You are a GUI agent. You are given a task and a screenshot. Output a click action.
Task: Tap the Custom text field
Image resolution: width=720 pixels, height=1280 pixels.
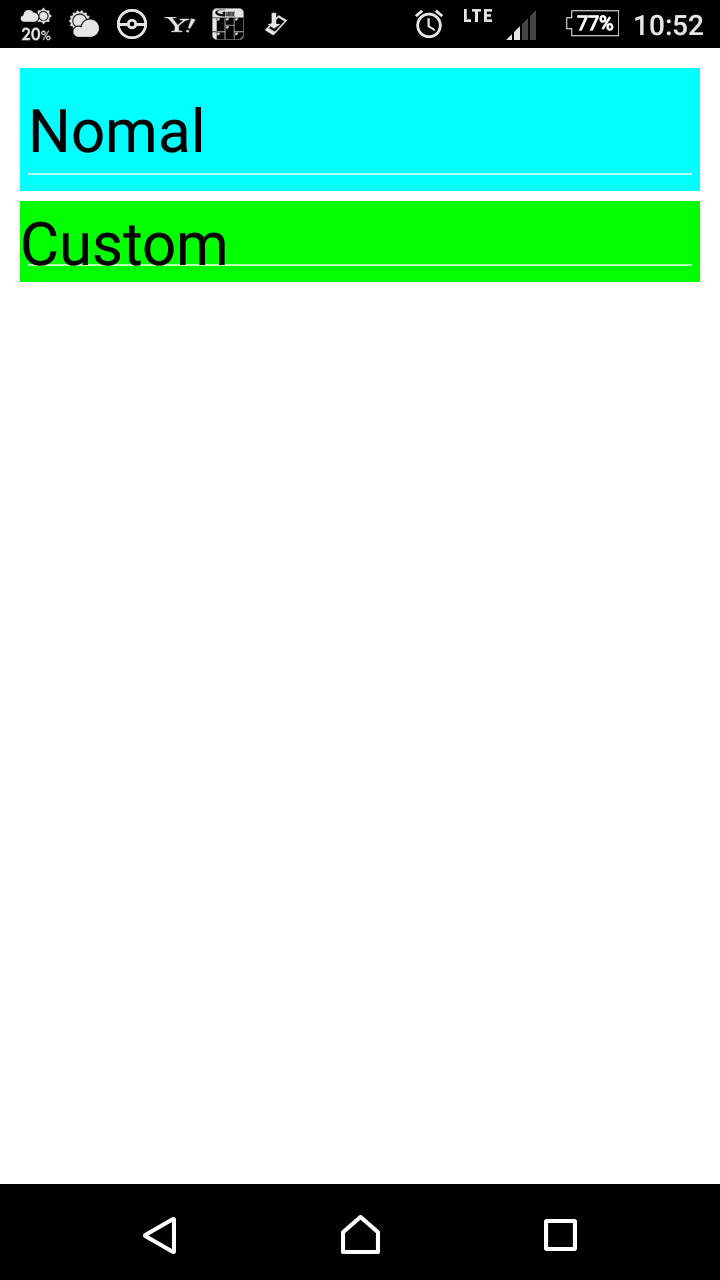click(360, 242)
